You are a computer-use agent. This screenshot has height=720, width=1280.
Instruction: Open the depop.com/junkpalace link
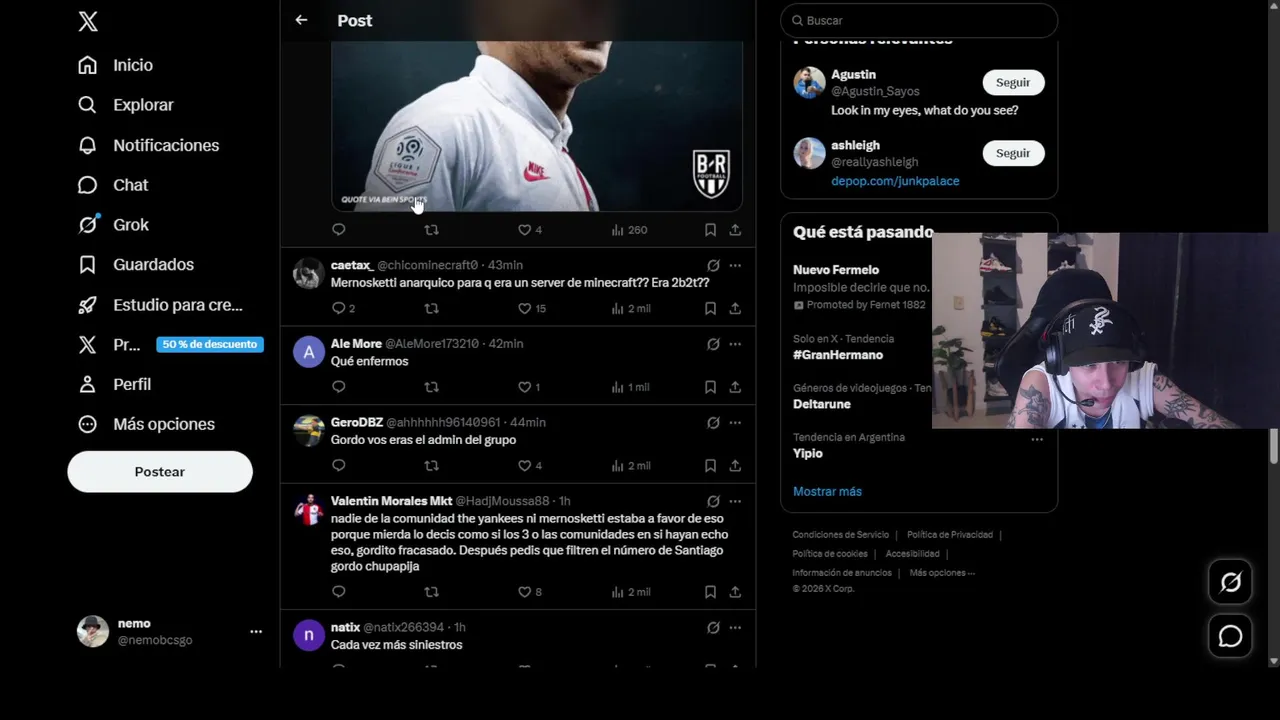[x=895, y=181]
